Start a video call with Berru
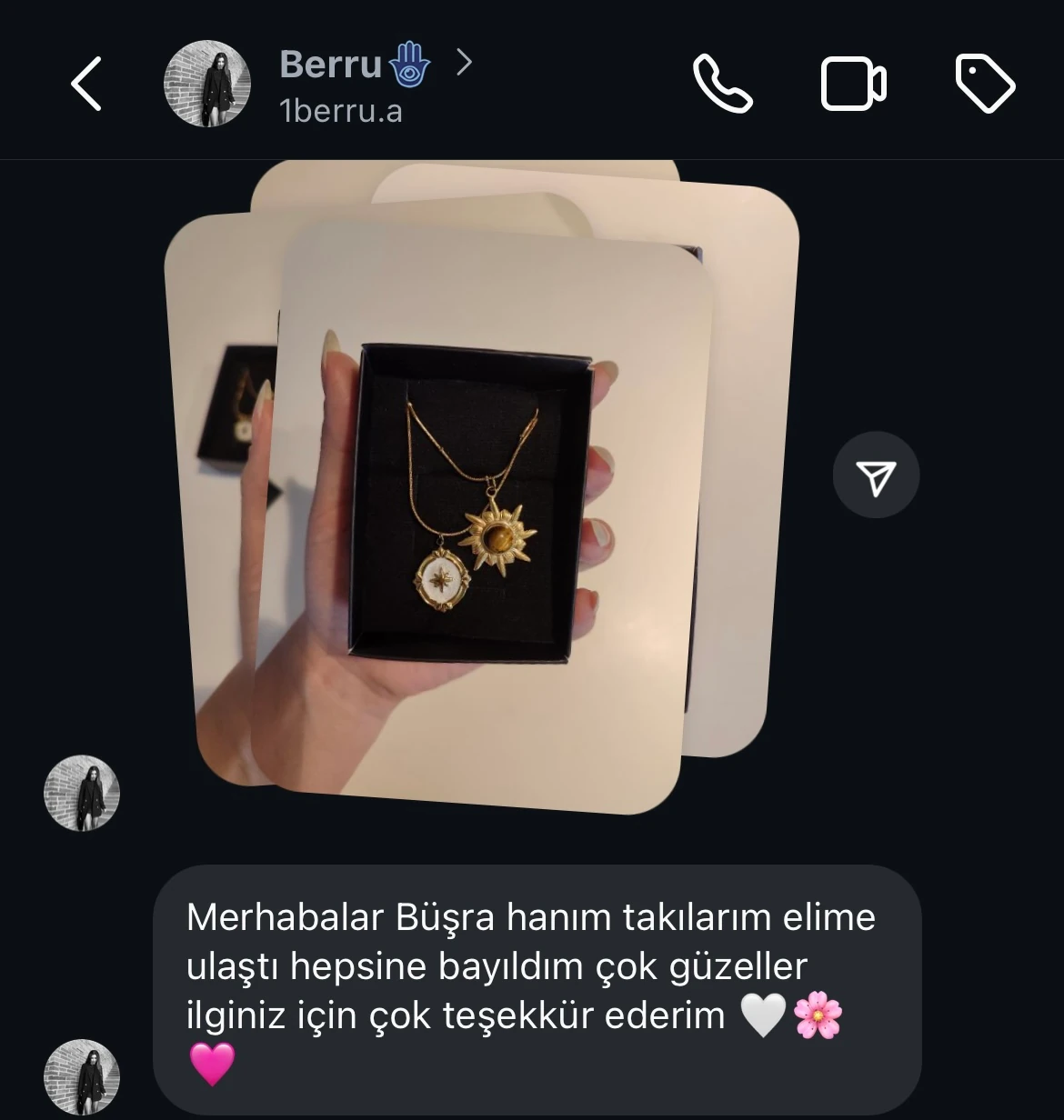This screenshot has height=1120, width=1064. click(853, 85)
